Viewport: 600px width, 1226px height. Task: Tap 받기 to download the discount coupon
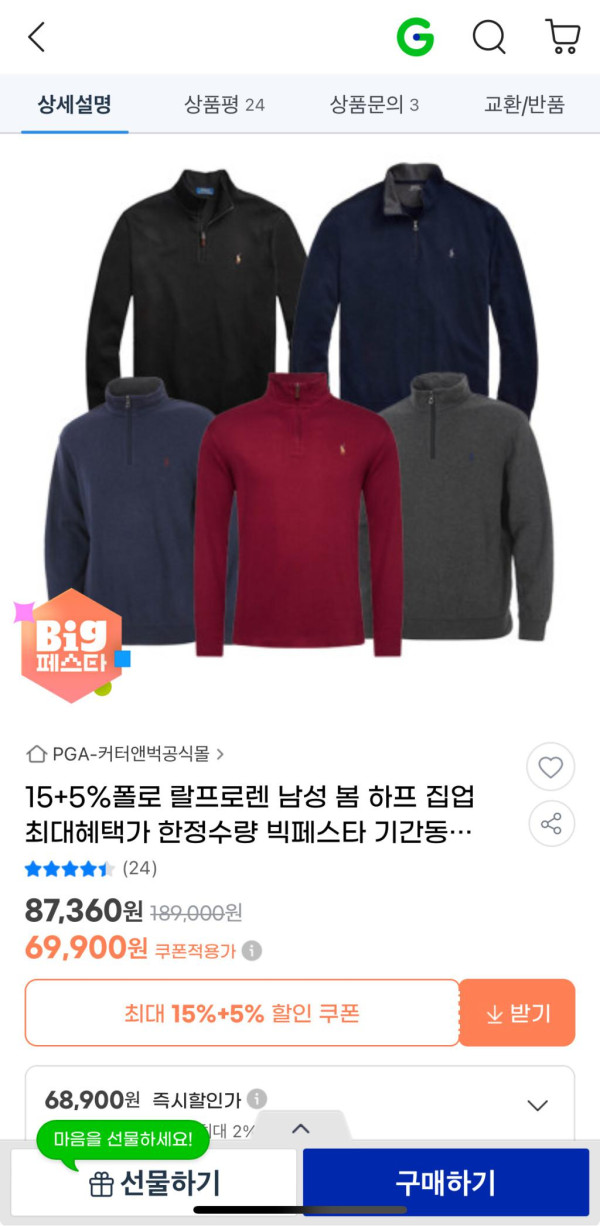[x=517, y=1013]
